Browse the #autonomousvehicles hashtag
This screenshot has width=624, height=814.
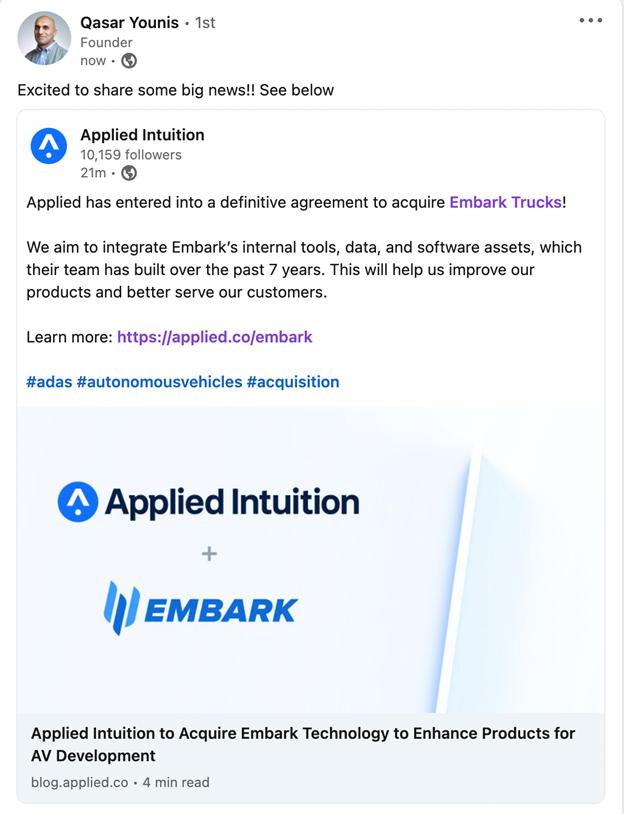pos(159,382)
